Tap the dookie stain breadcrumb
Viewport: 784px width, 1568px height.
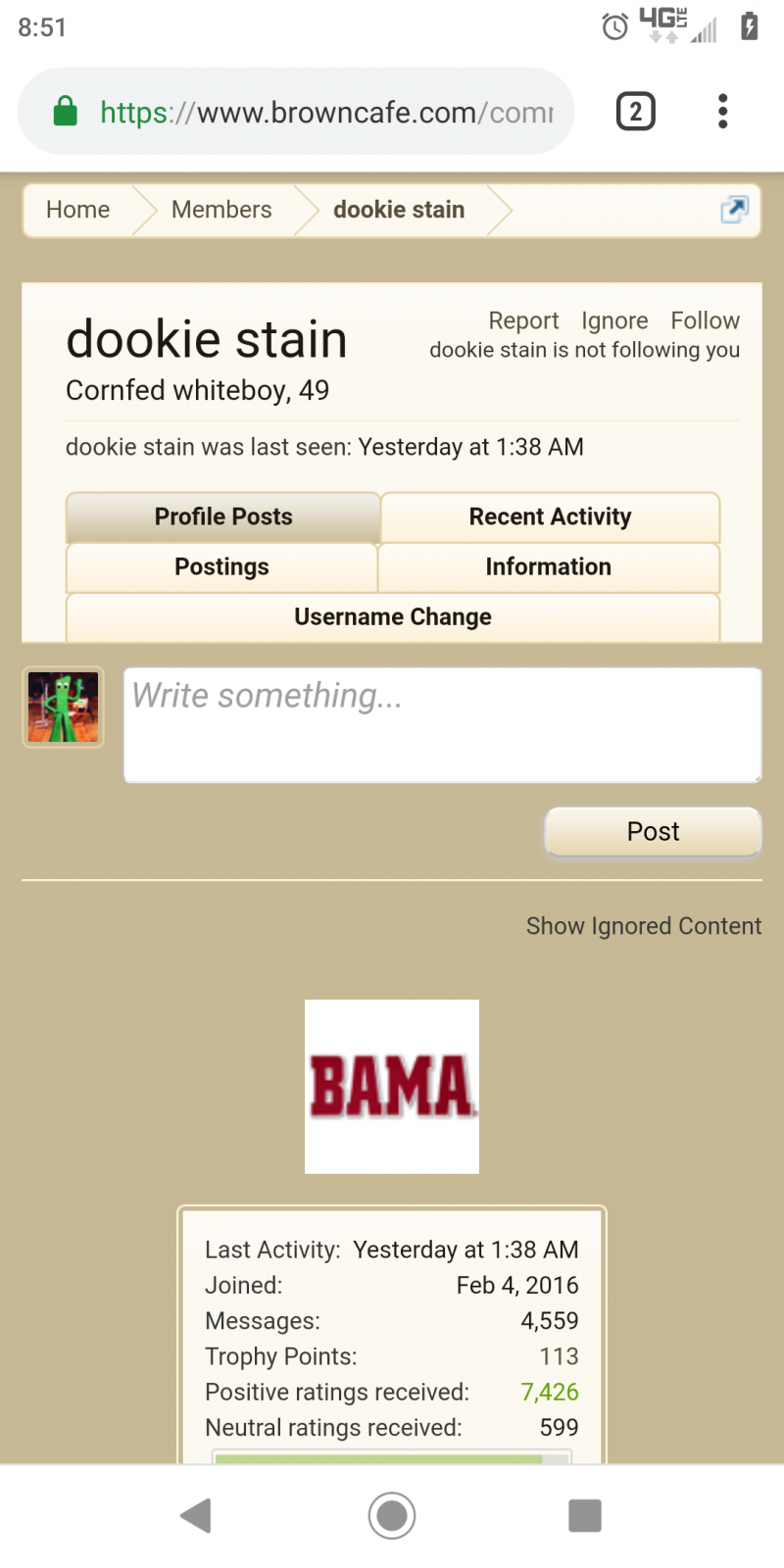[x=399, y=210]
